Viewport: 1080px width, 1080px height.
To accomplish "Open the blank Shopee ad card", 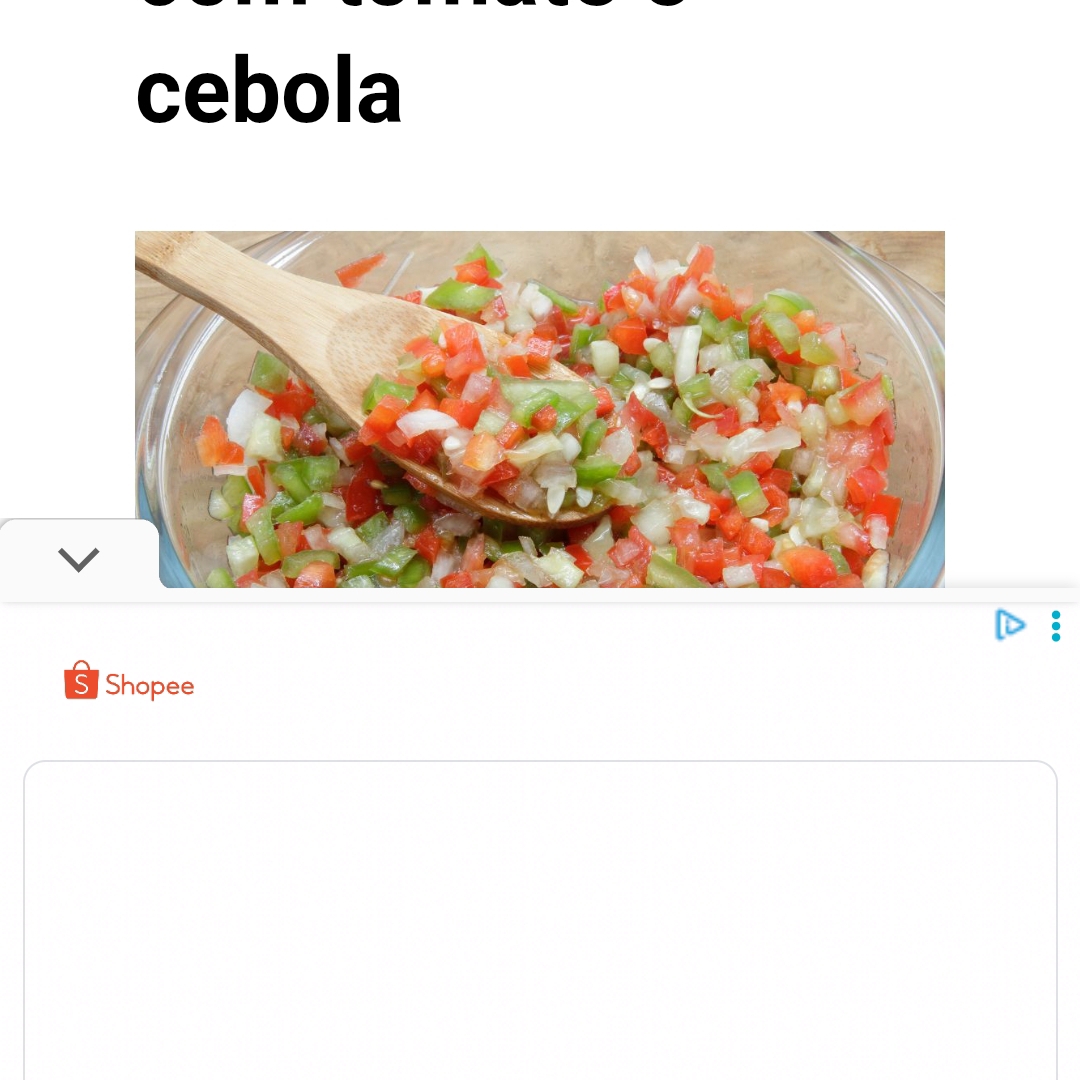I will point(541,920).
